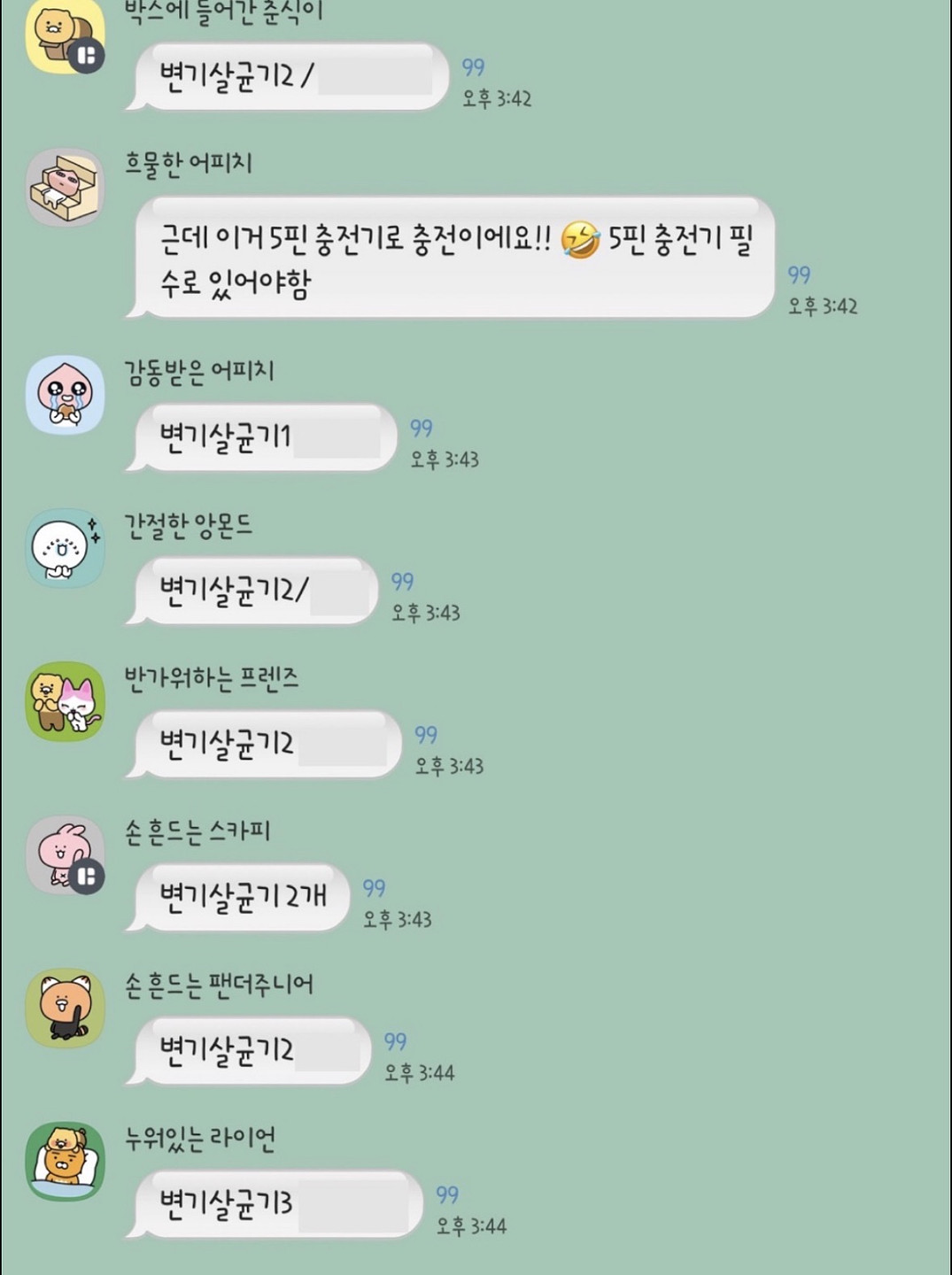Open 누워있는 라이언's profile avatar
952x1275 pixels.
(x=65, y=1161)
